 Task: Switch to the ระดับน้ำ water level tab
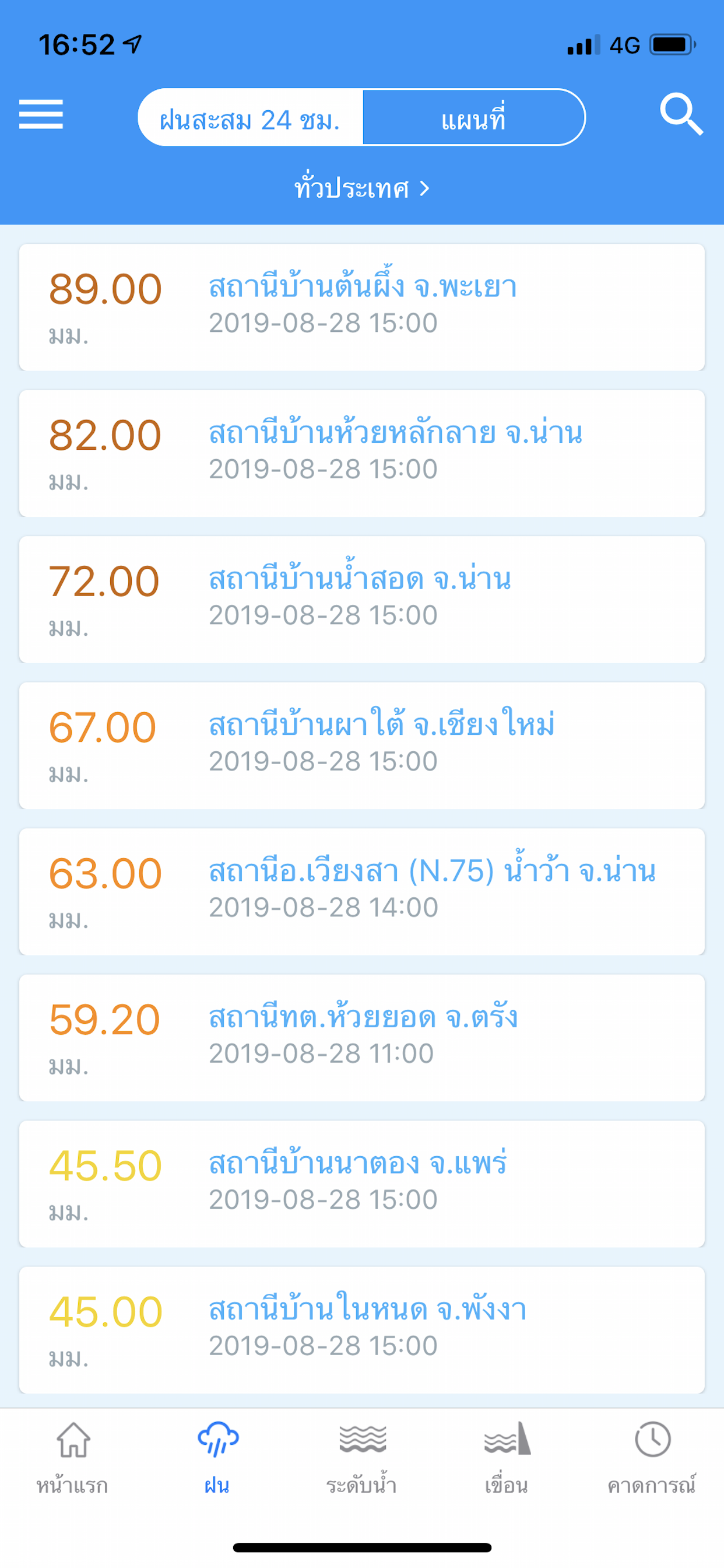(362, 1458)
